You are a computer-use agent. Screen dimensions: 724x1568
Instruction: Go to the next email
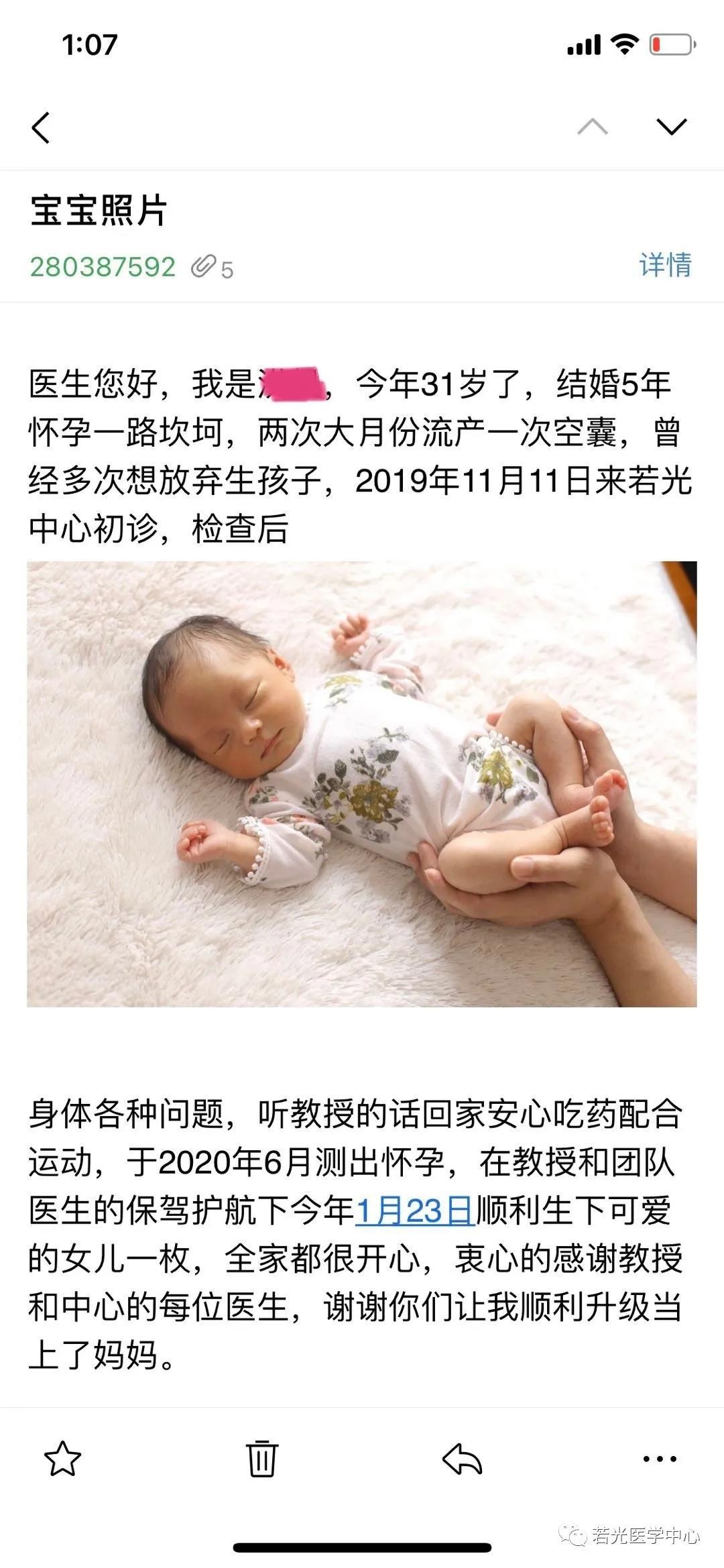(671, 127)
